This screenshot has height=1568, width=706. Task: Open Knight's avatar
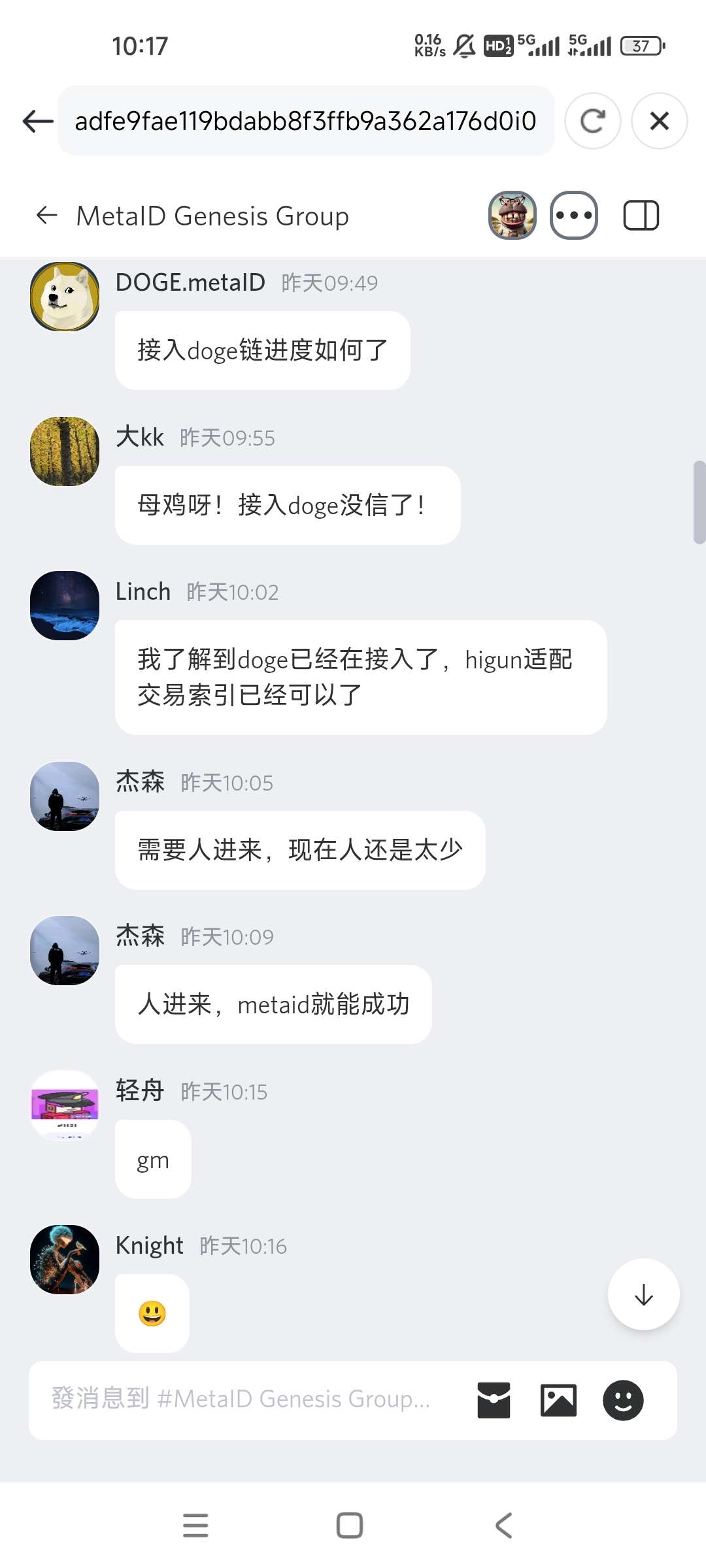point(65,1260)
